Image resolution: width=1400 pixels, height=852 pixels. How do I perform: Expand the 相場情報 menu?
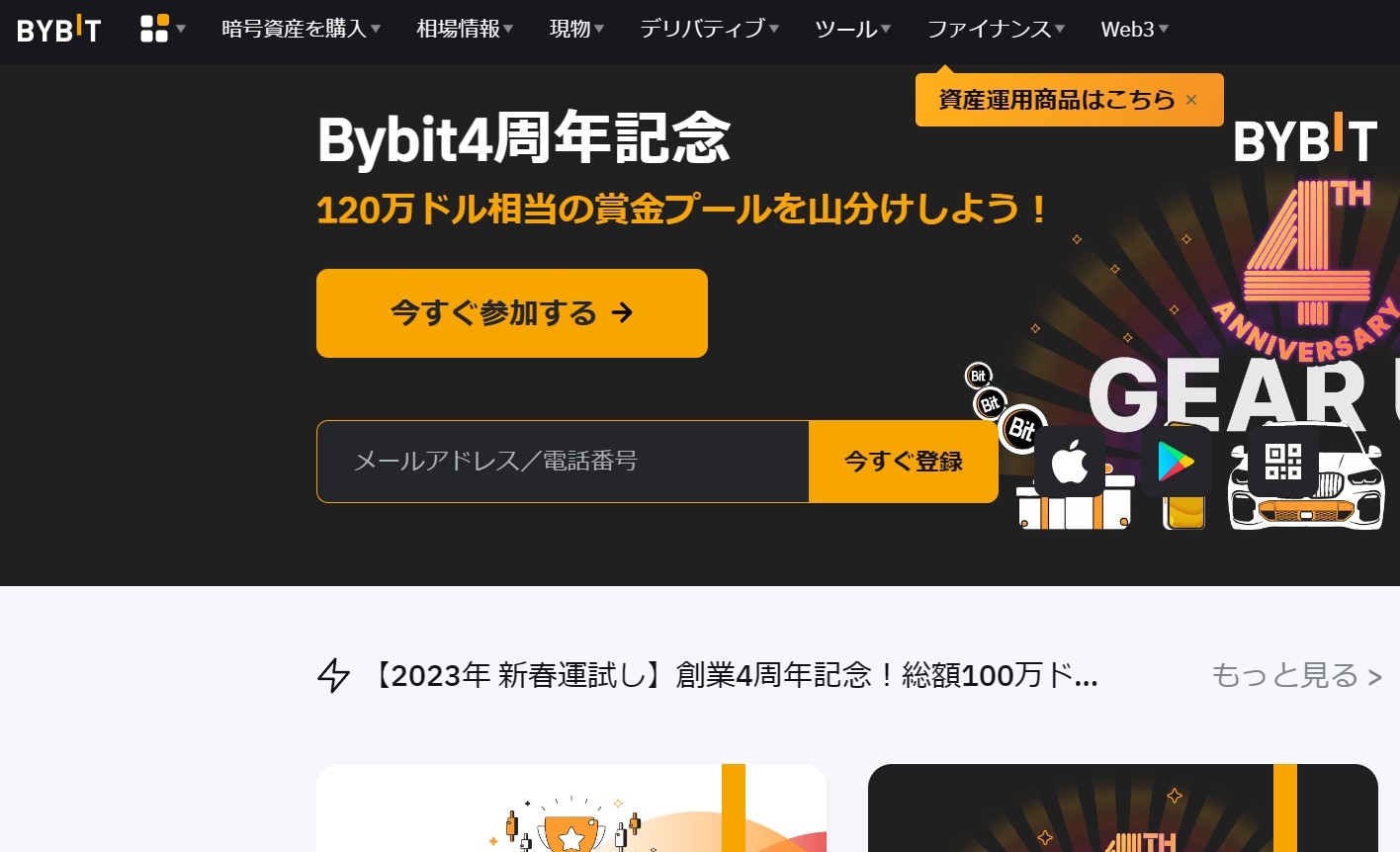(x=465, y=29)
